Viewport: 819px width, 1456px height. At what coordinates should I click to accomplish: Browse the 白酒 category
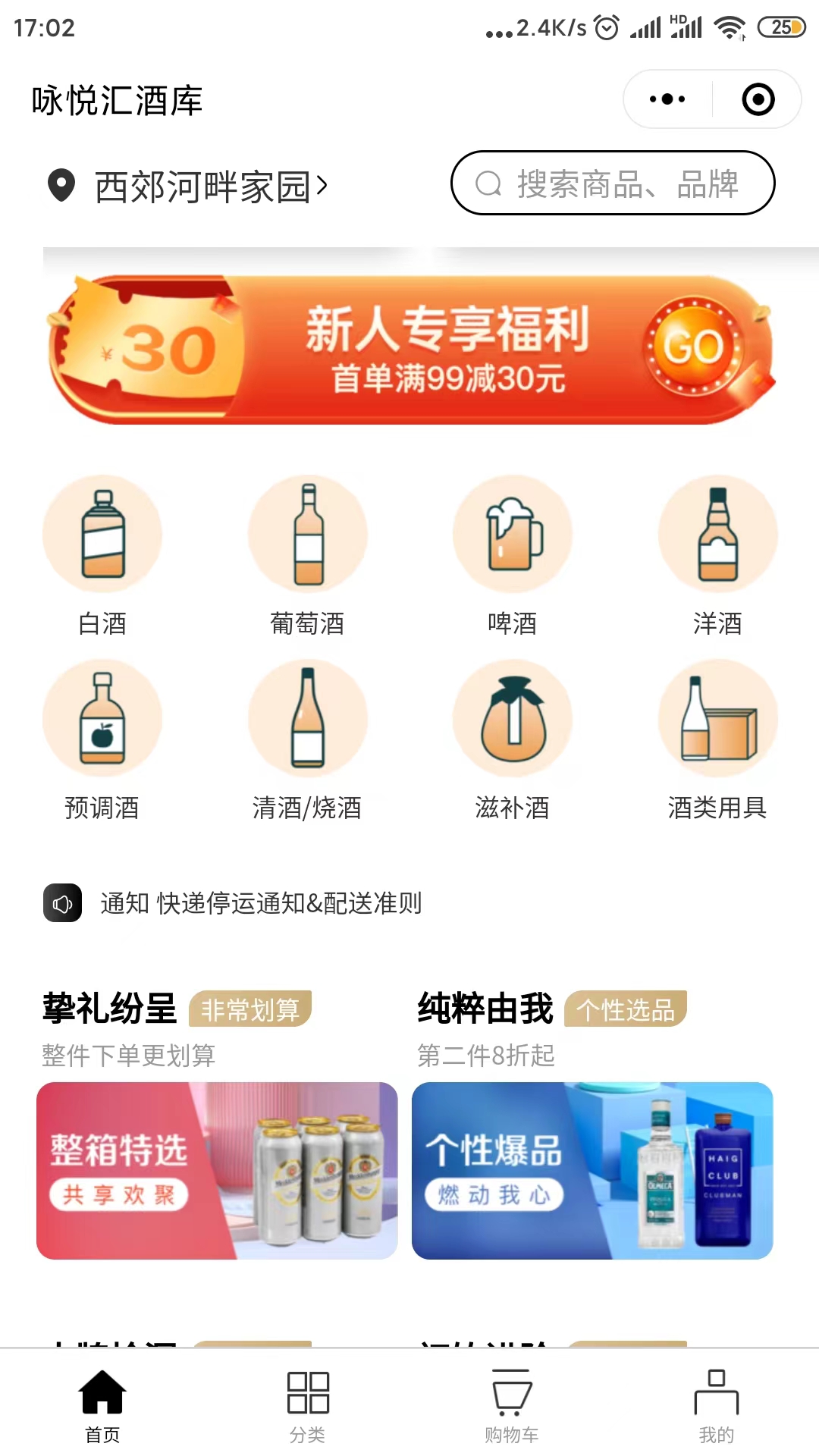(102, 557)
